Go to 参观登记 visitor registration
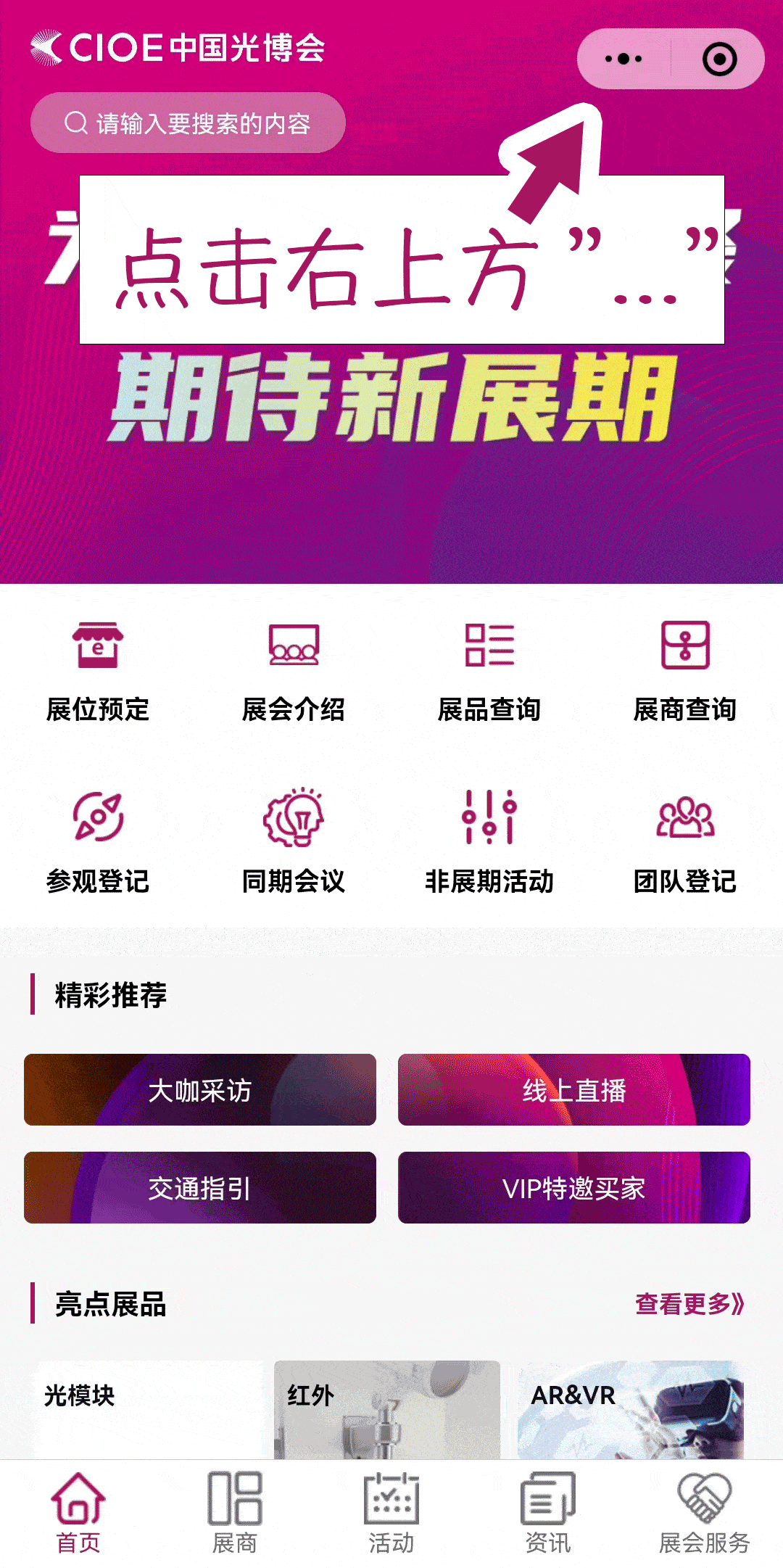 pos(98,843)
